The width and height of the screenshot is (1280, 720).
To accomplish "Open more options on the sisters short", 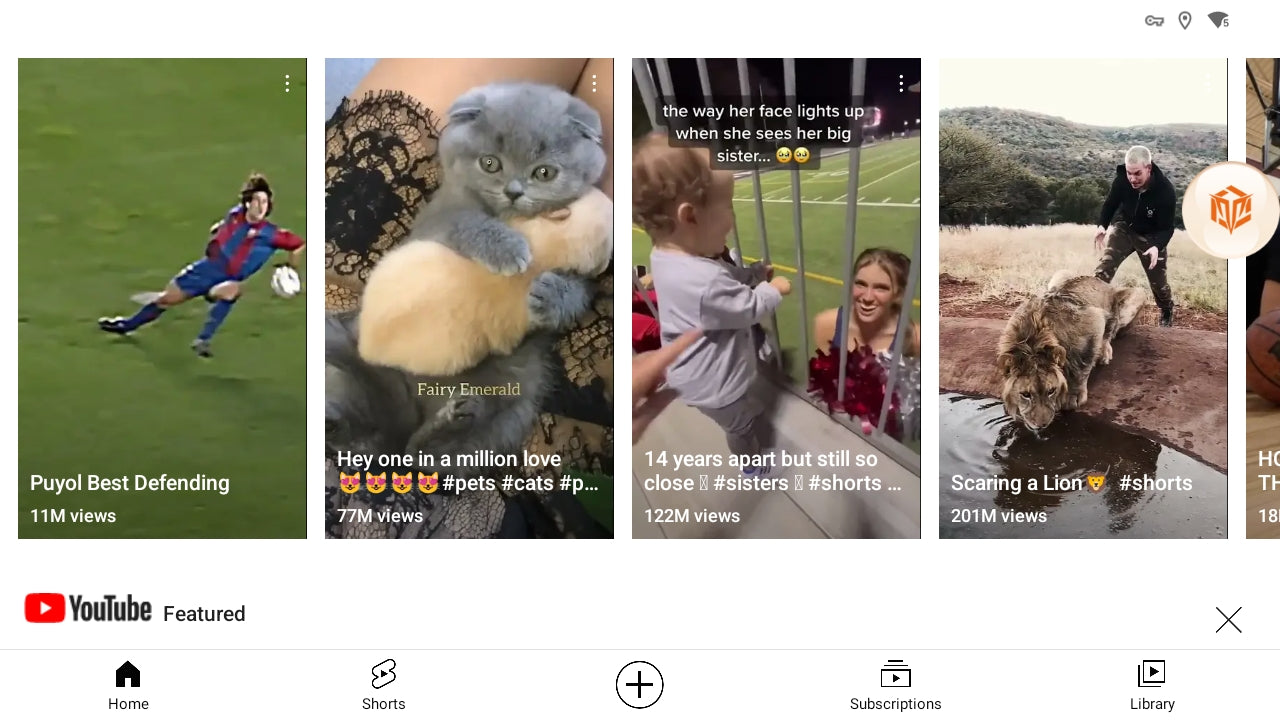I will [901, 84].
